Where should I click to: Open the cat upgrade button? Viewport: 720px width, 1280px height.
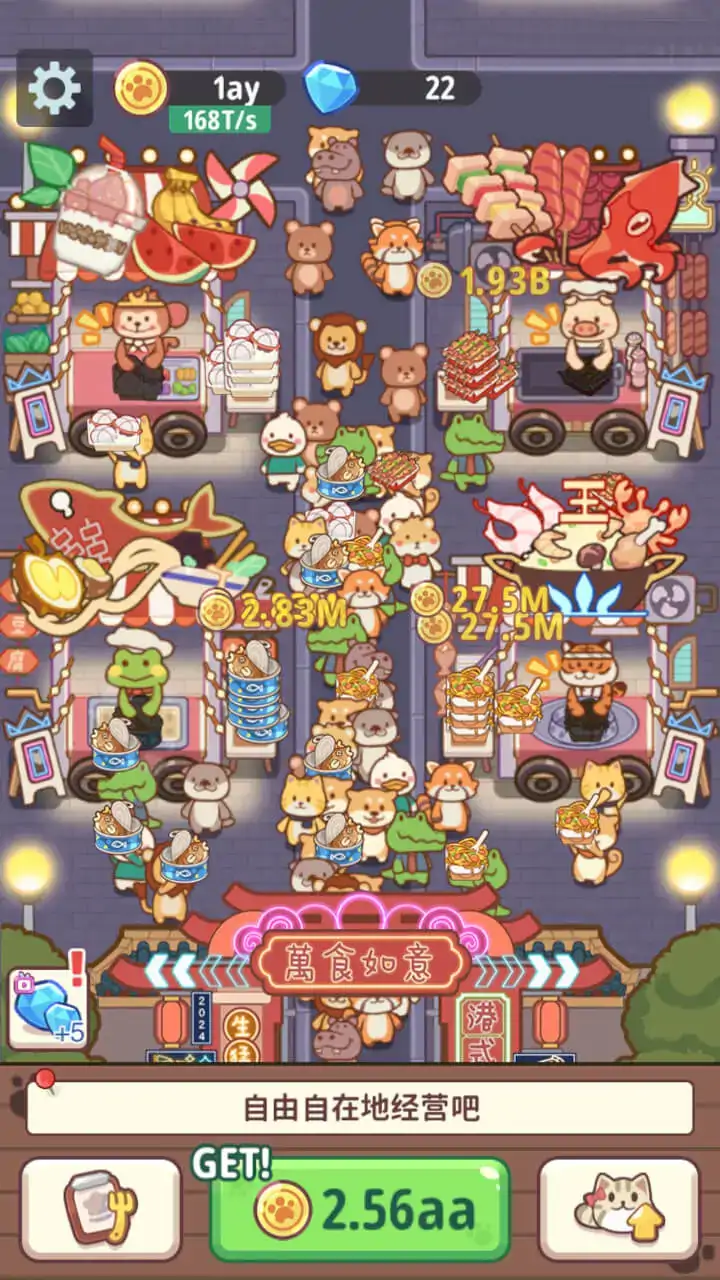coord(619,1210)
